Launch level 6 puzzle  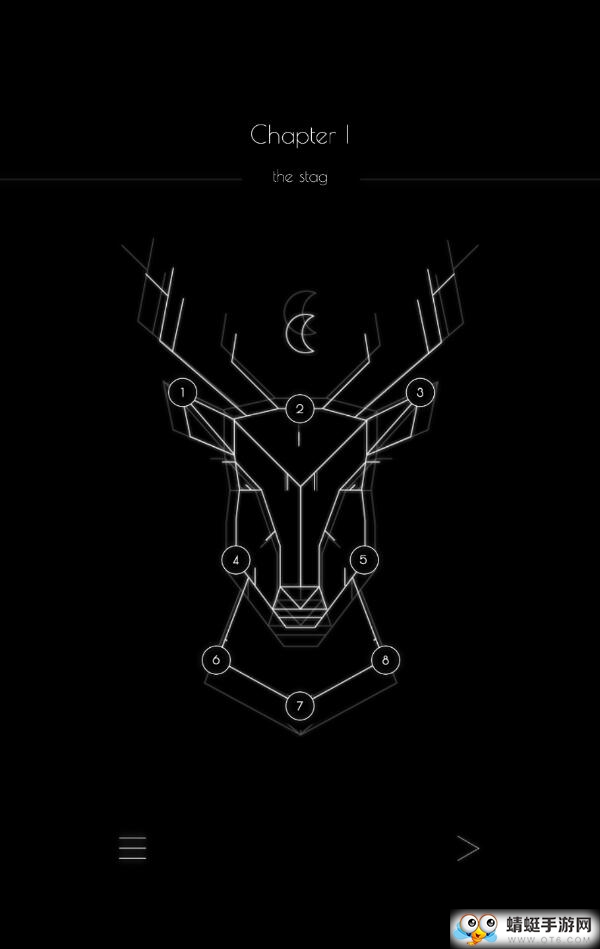216,660
